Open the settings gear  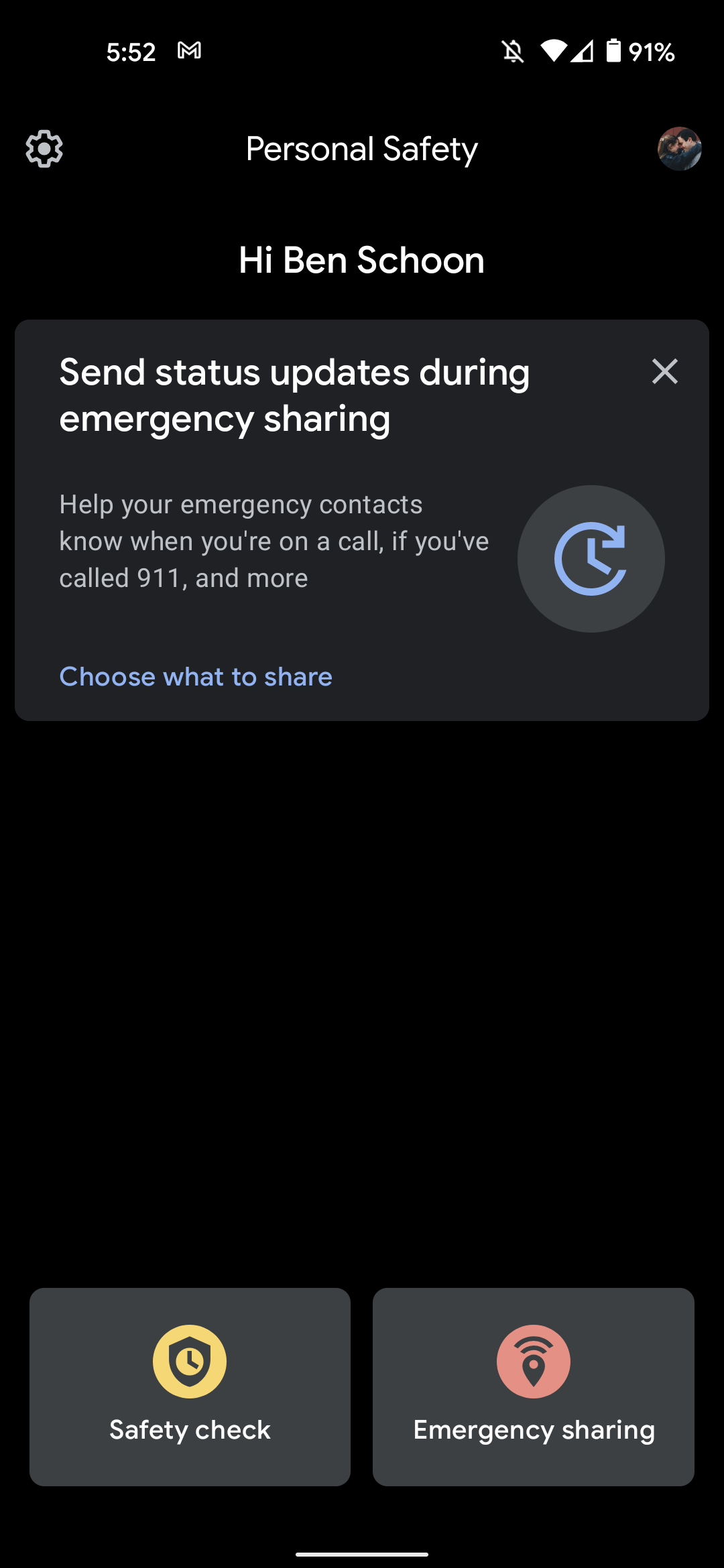pyautogui.click(x=44, y=149)
